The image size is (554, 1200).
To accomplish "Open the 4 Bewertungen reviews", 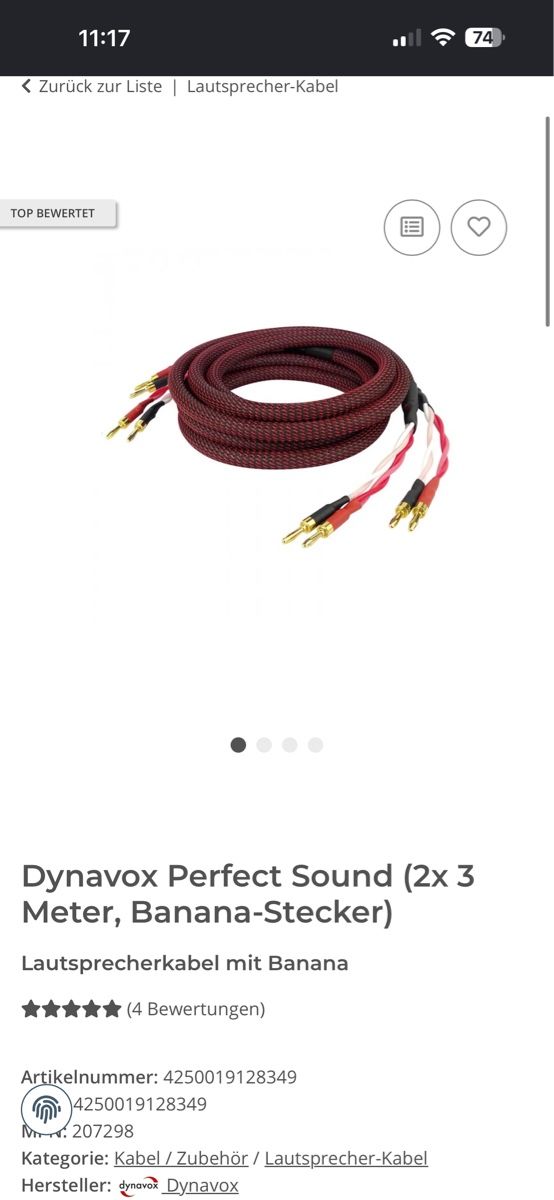I will coord(196,1009).
